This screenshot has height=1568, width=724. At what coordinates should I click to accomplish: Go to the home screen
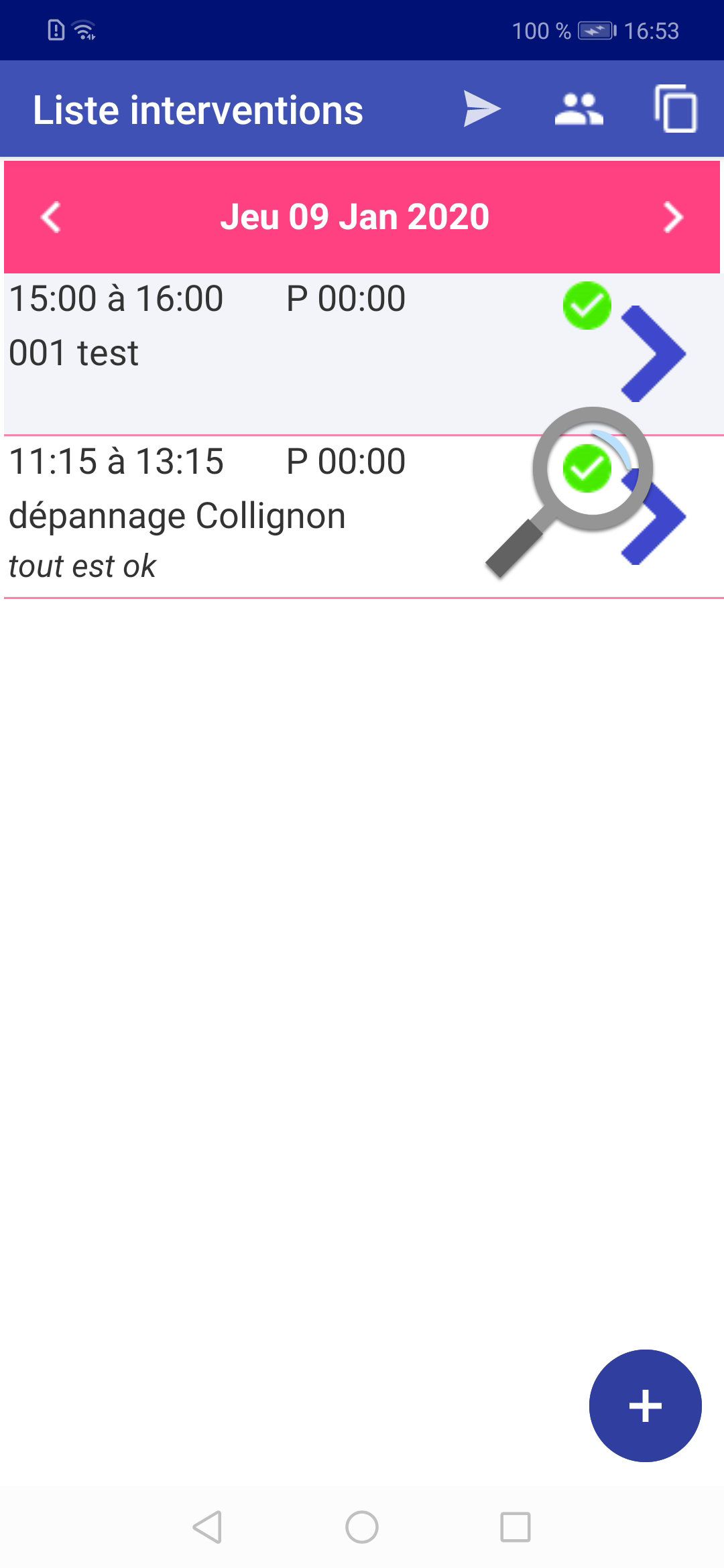point(362,1527)
